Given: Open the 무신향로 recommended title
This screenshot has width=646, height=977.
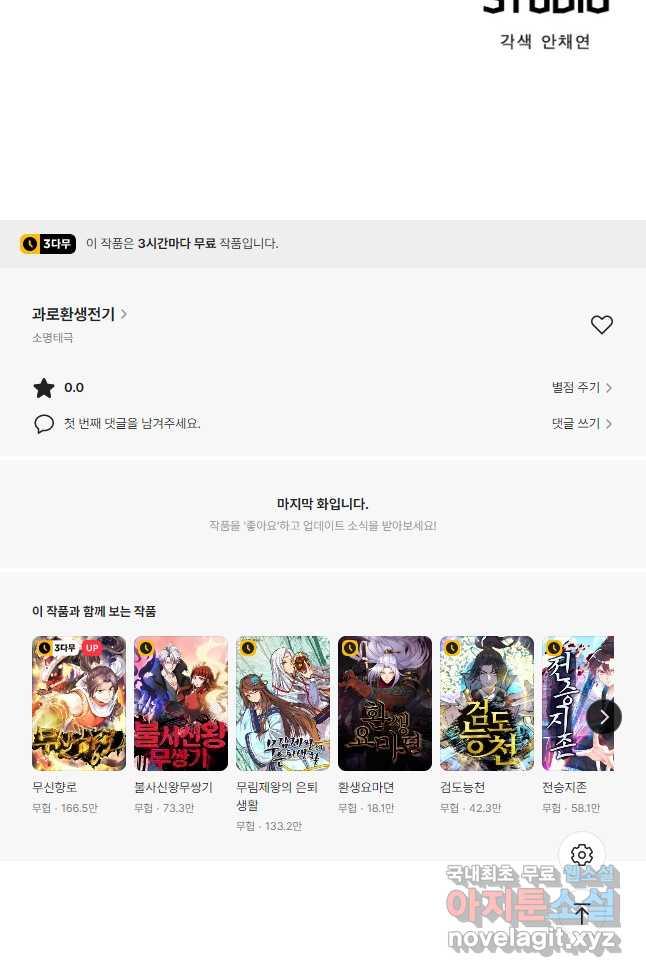Looking at the screenshot, I should 79,703.
